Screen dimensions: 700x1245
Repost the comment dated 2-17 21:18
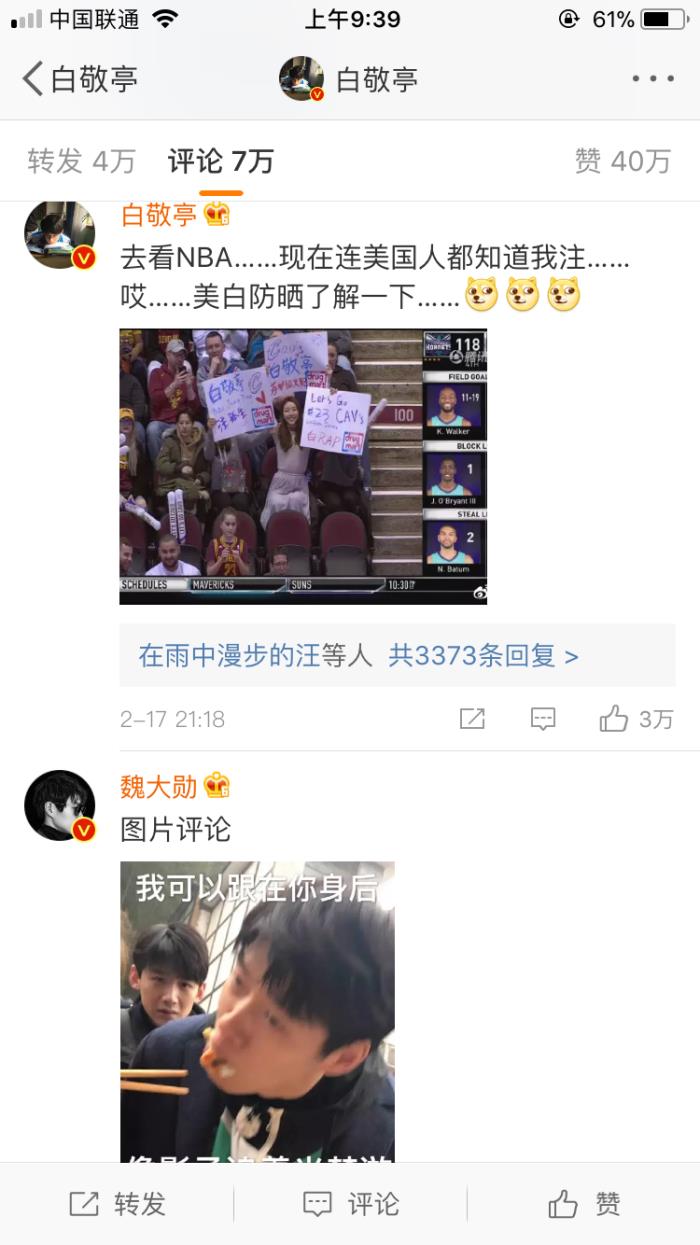[472, 718]
